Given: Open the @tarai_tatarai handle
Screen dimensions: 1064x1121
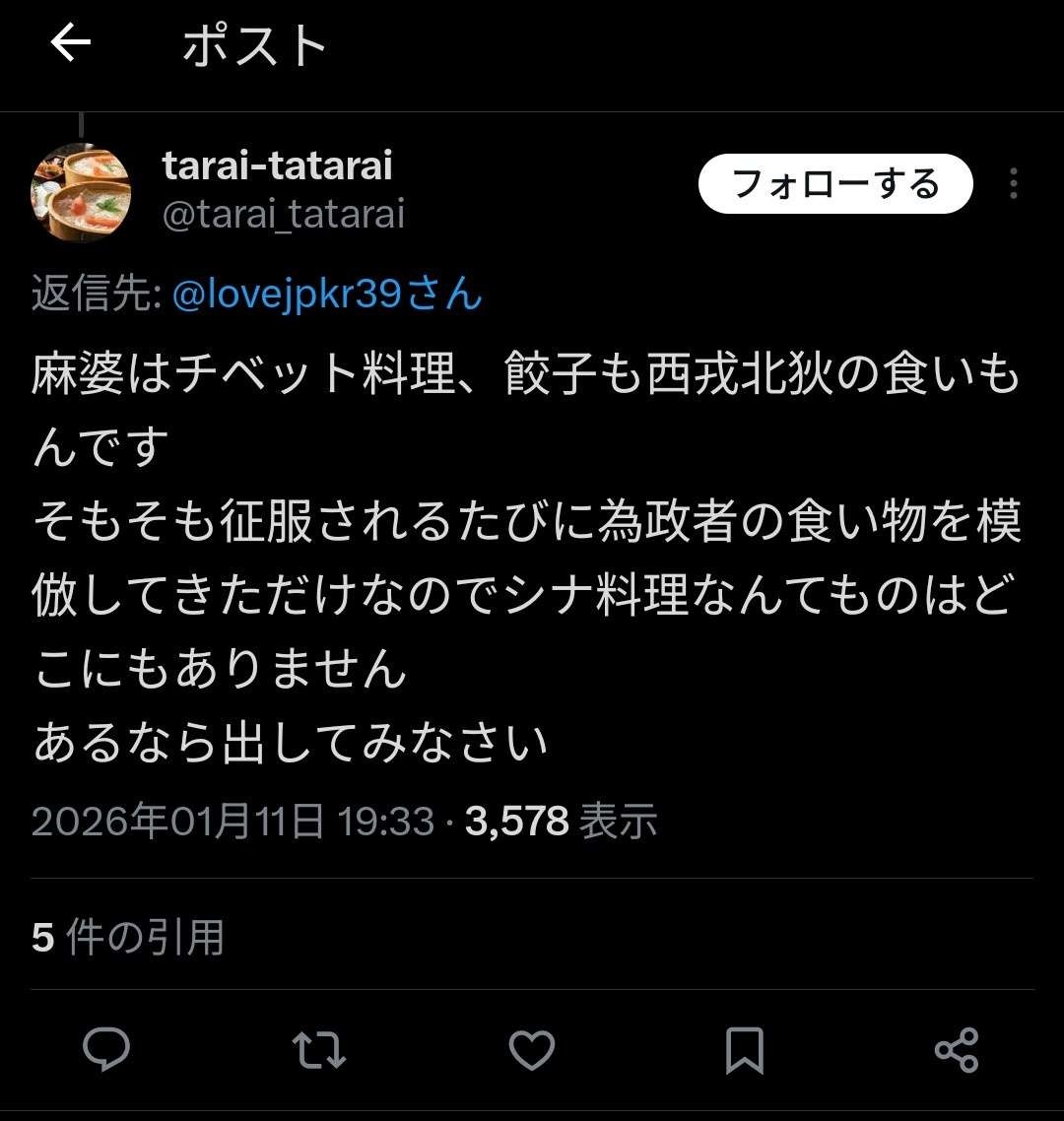Looking at the screenshot, I should click(x=284, y=215).
